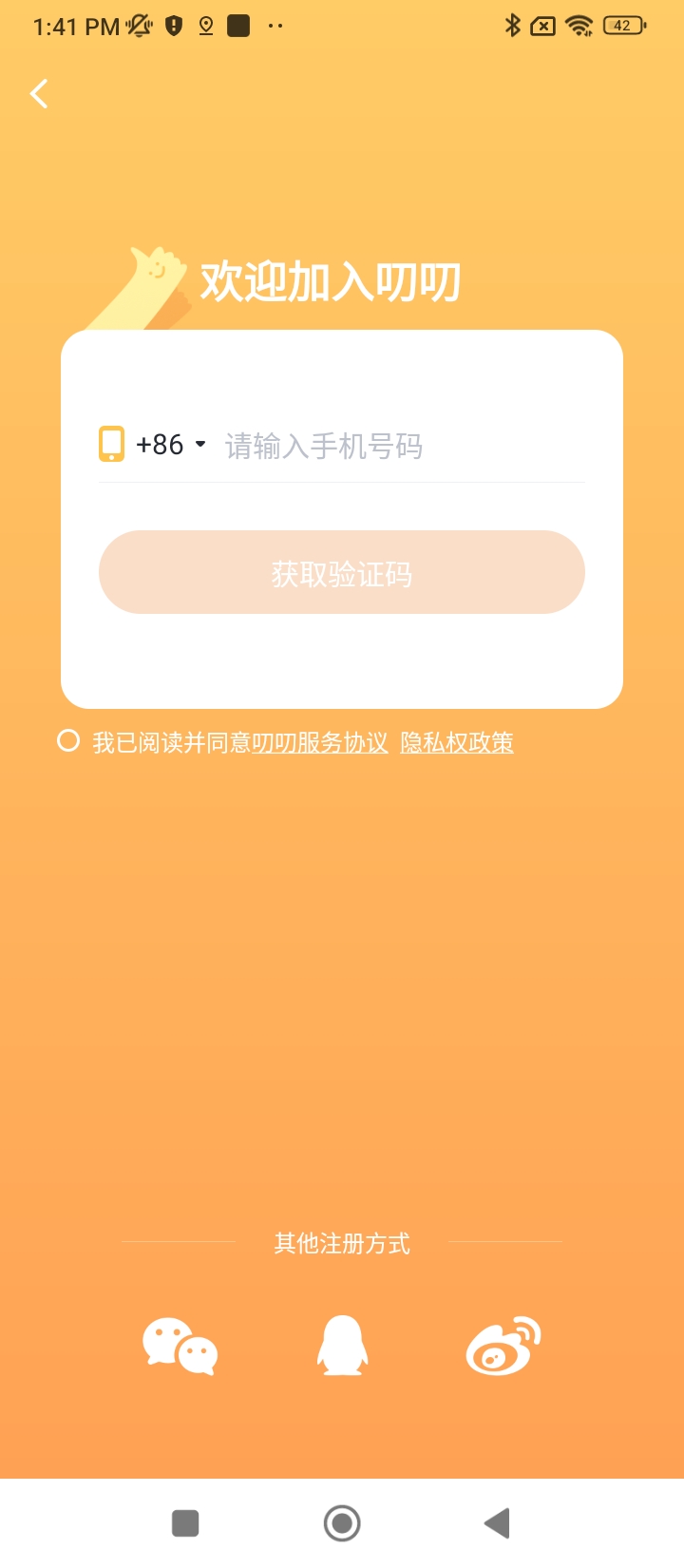Focus the phone number input field

click(399, 446)
